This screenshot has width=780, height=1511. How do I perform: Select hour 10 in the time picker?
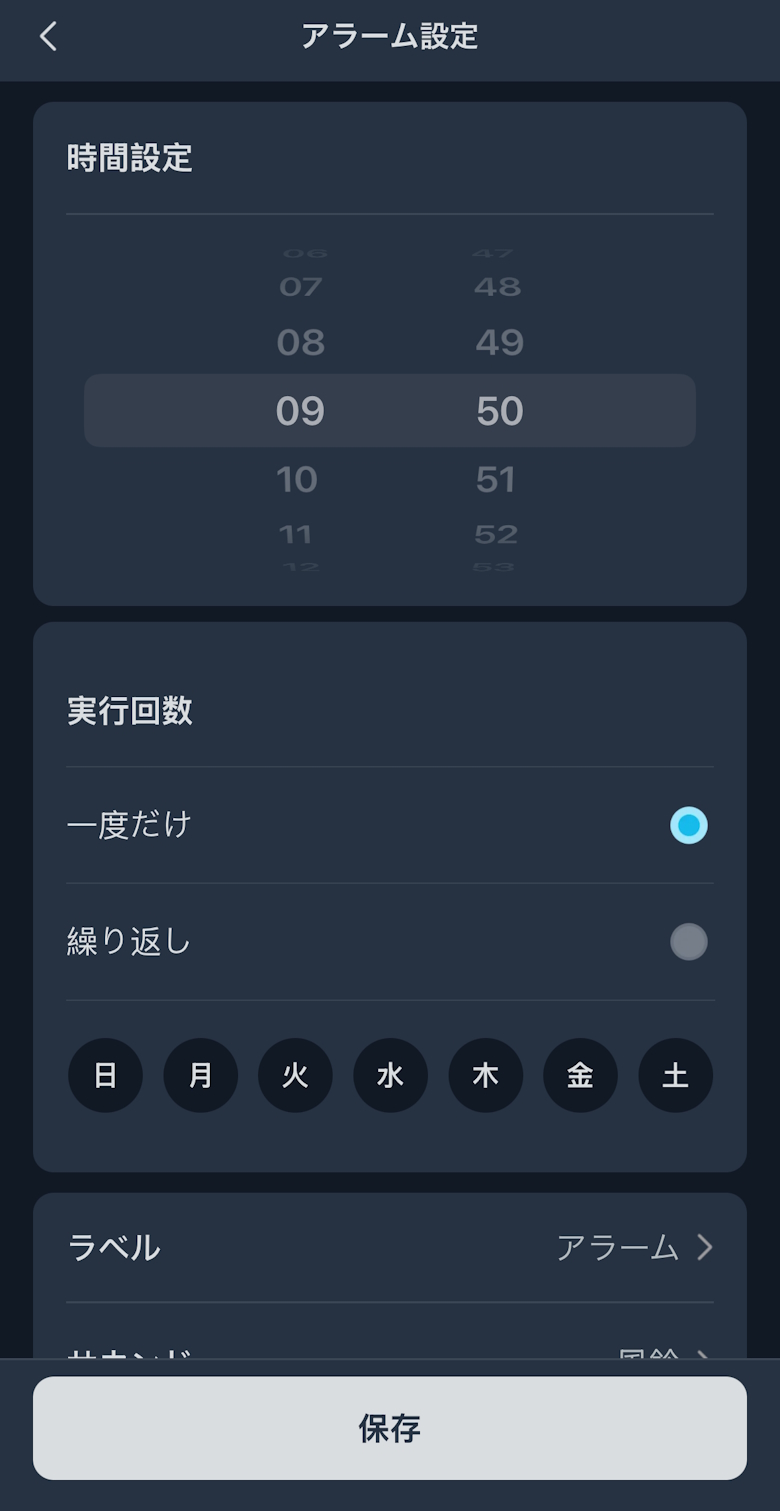[x=297, y=480]
